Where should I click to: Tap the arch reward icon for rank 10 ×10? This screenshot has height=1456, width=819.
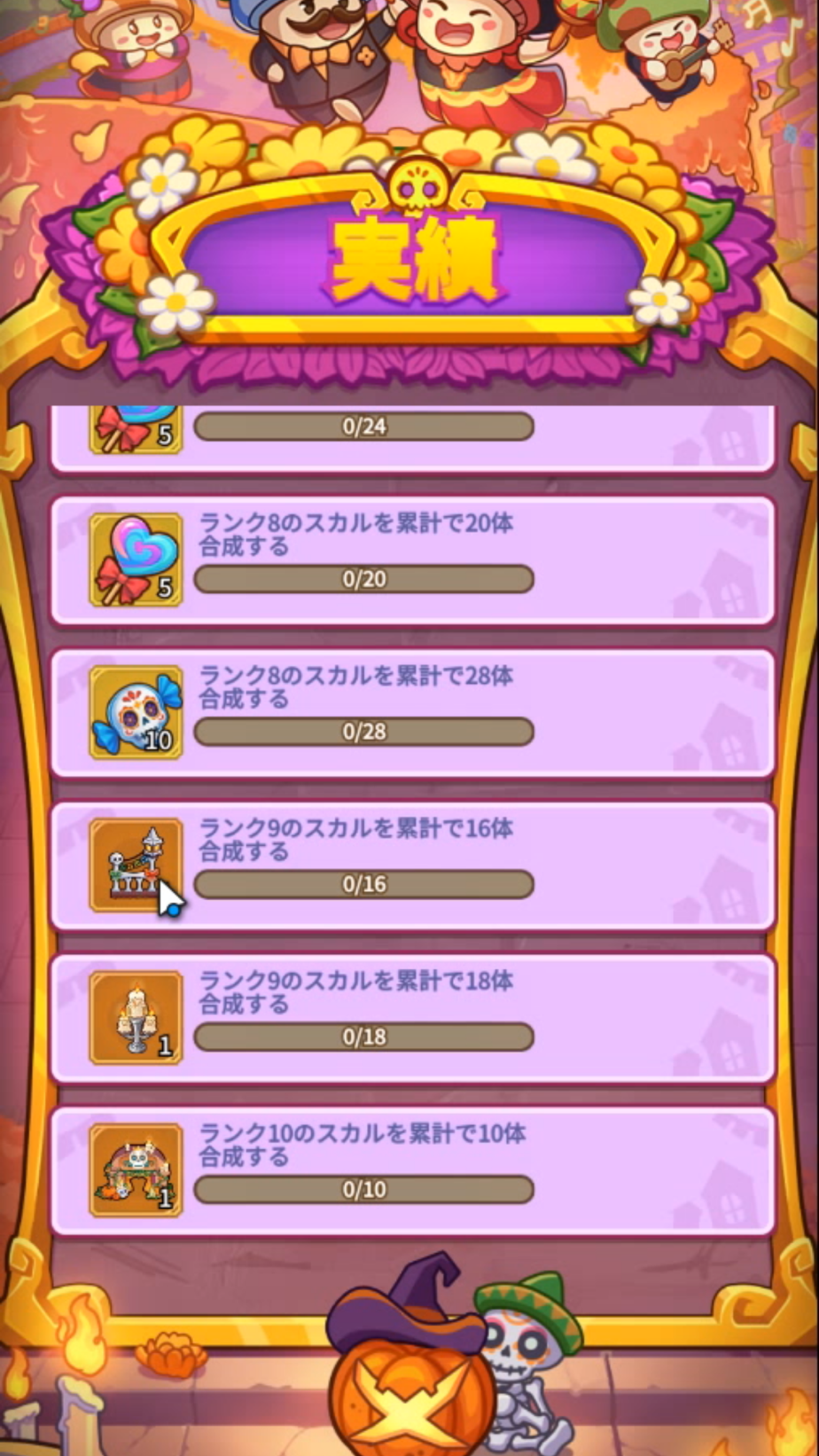pyautogui.click(x=136, y=1170)
